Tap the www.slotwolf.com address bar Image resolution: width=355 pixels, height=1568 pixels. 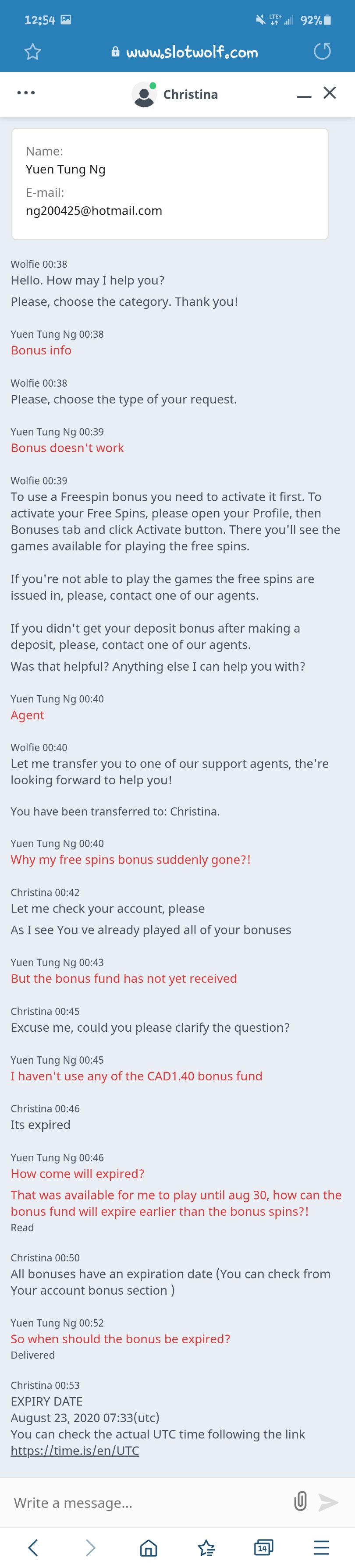[x=185, y=52]
